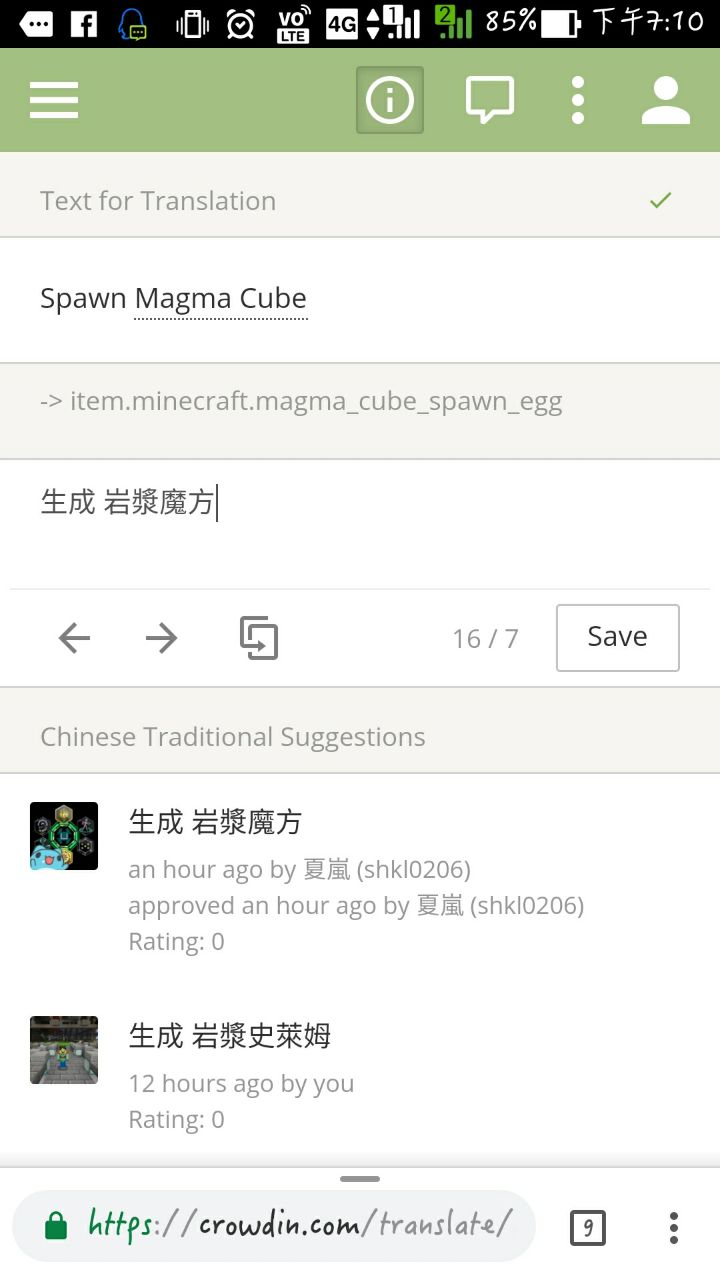Go to the previous string
Image resolution: width=720 pixels, height=1280 pixels.
[75, 638]
